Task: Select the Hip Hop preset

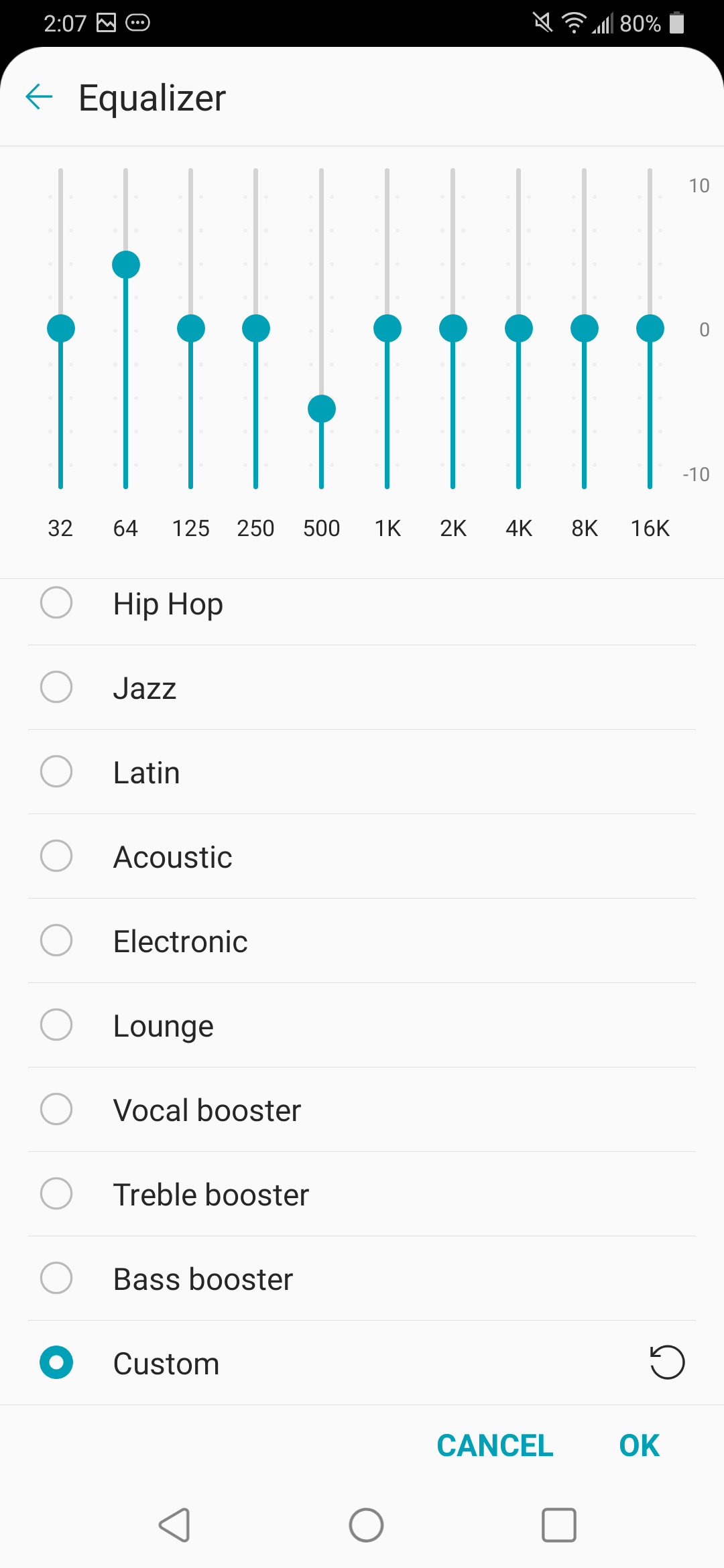Action: [x=362, y=604]
